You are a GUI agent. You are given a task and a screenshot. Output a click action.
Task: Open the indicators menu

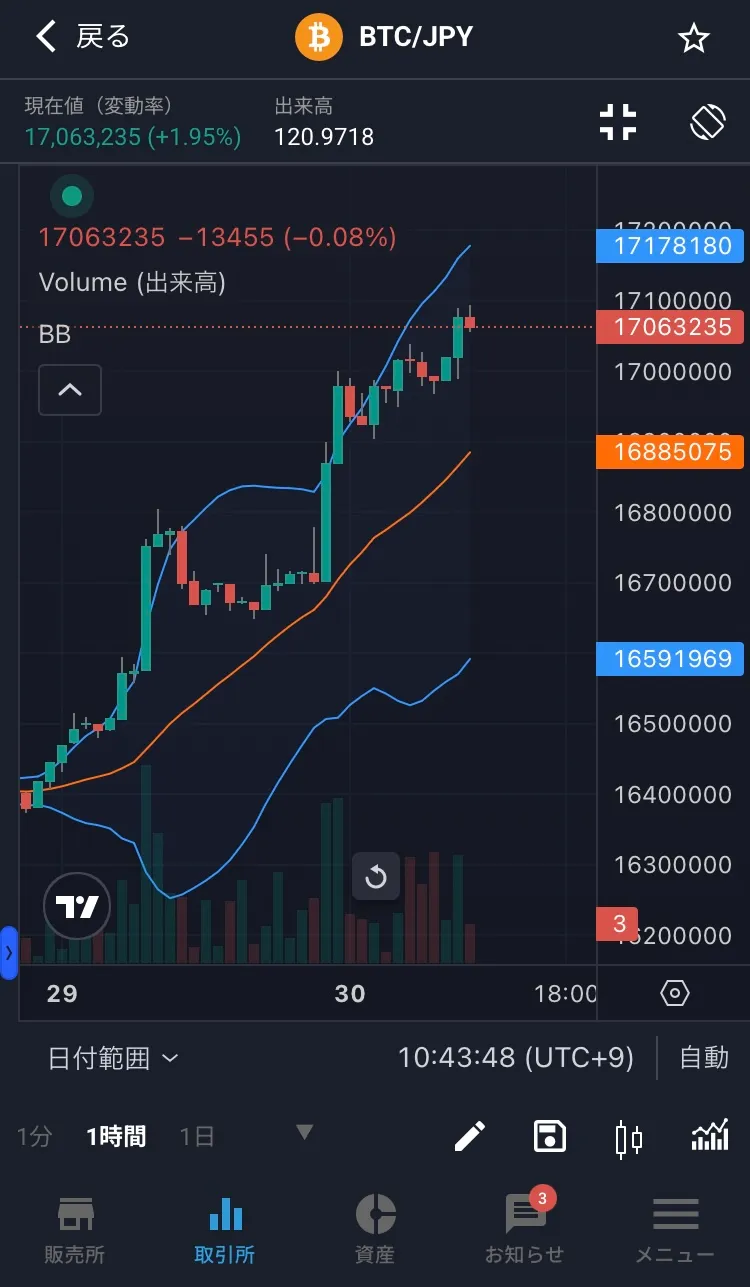(709, 1136)
